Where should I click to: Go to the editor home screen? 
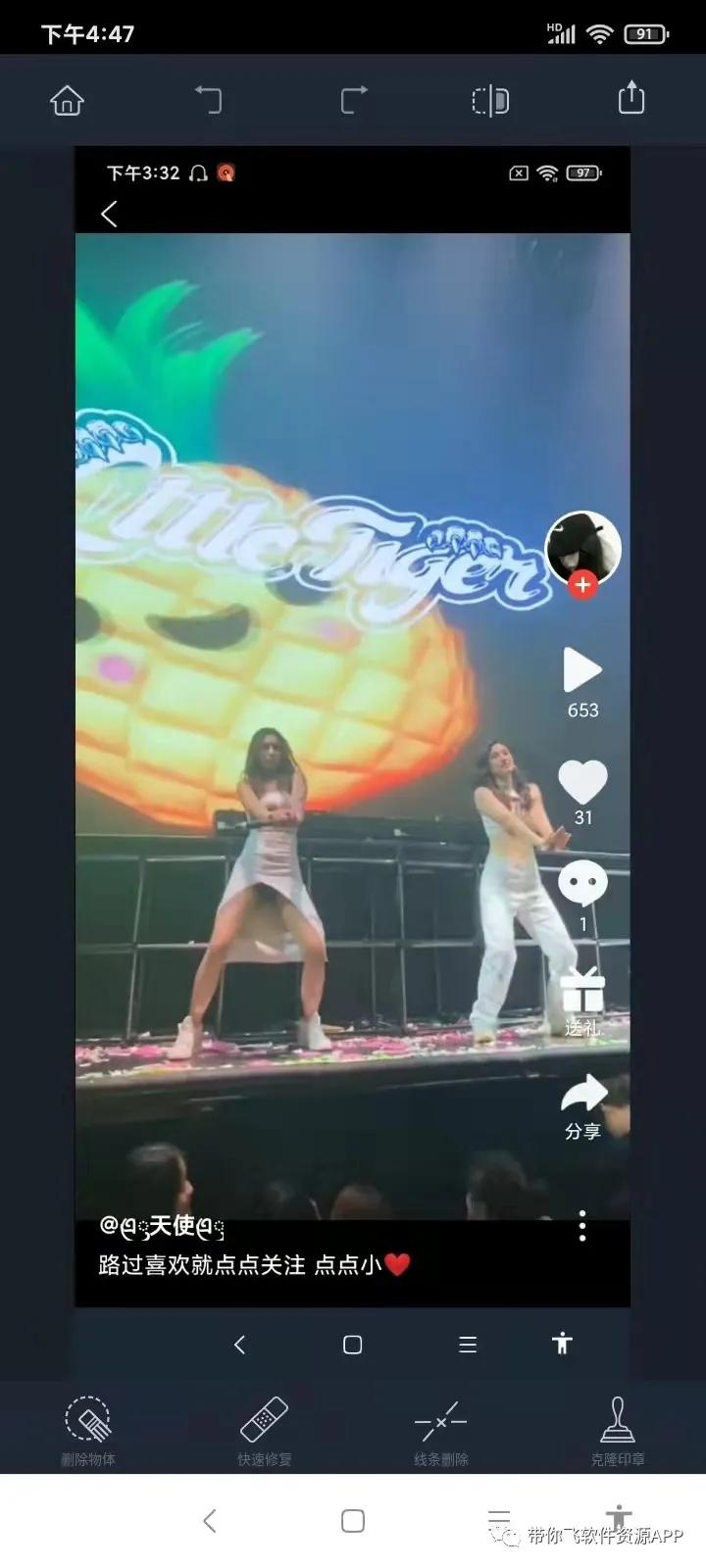click(67, 100)
